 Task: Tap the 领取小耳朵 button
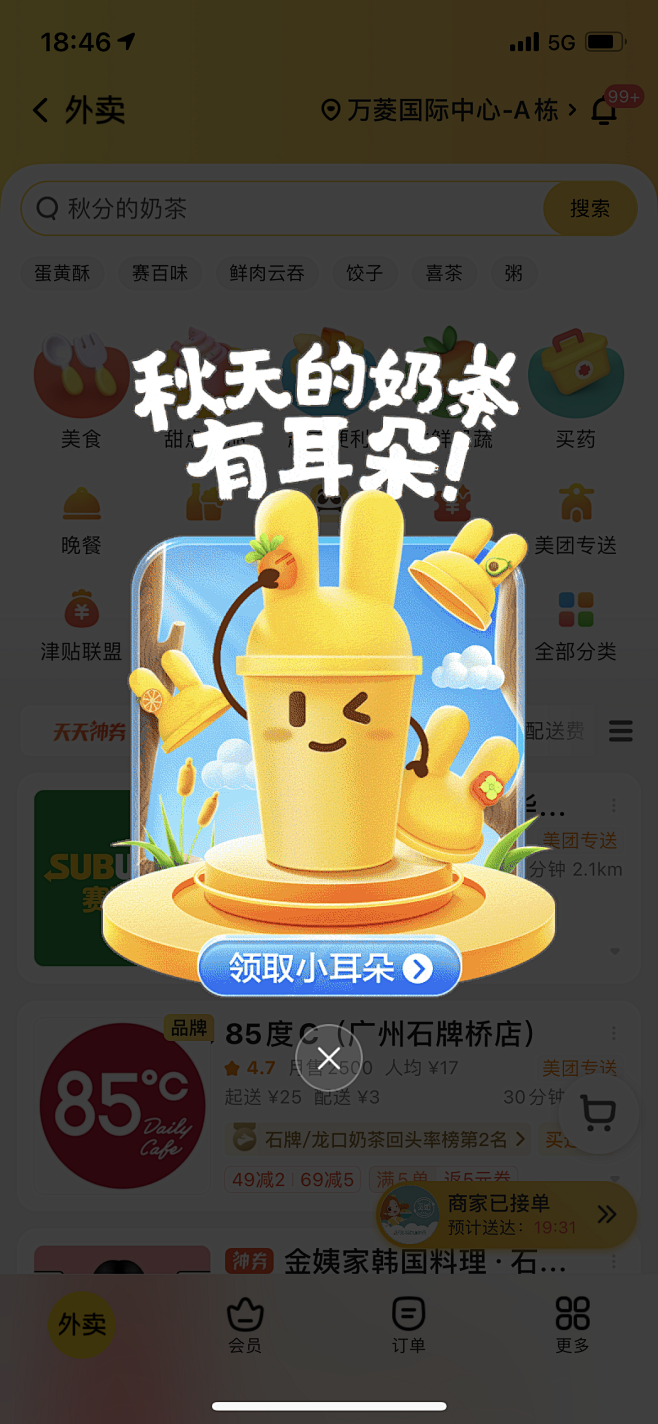click(x=329, y=968)
